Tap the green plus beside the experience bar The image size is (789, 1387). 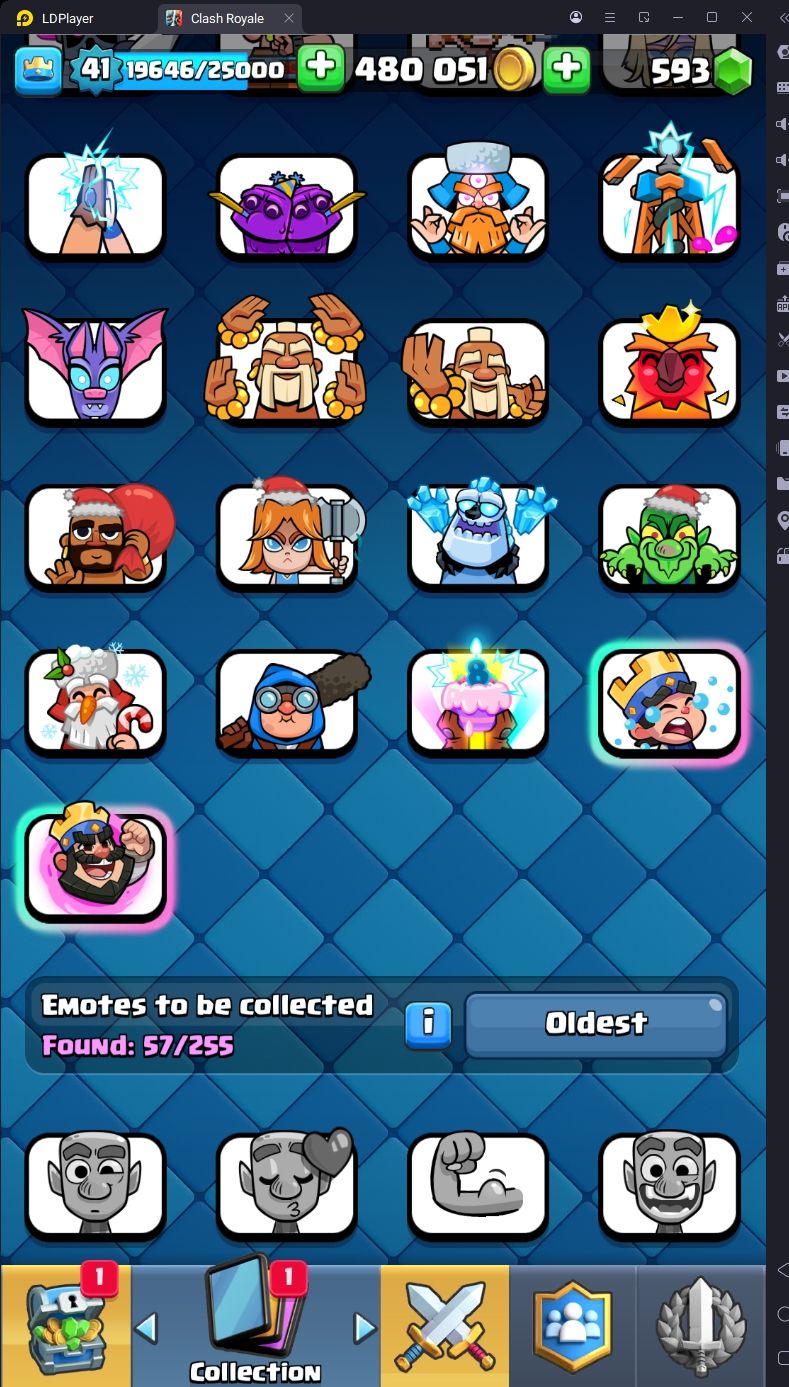coord(321,68)
